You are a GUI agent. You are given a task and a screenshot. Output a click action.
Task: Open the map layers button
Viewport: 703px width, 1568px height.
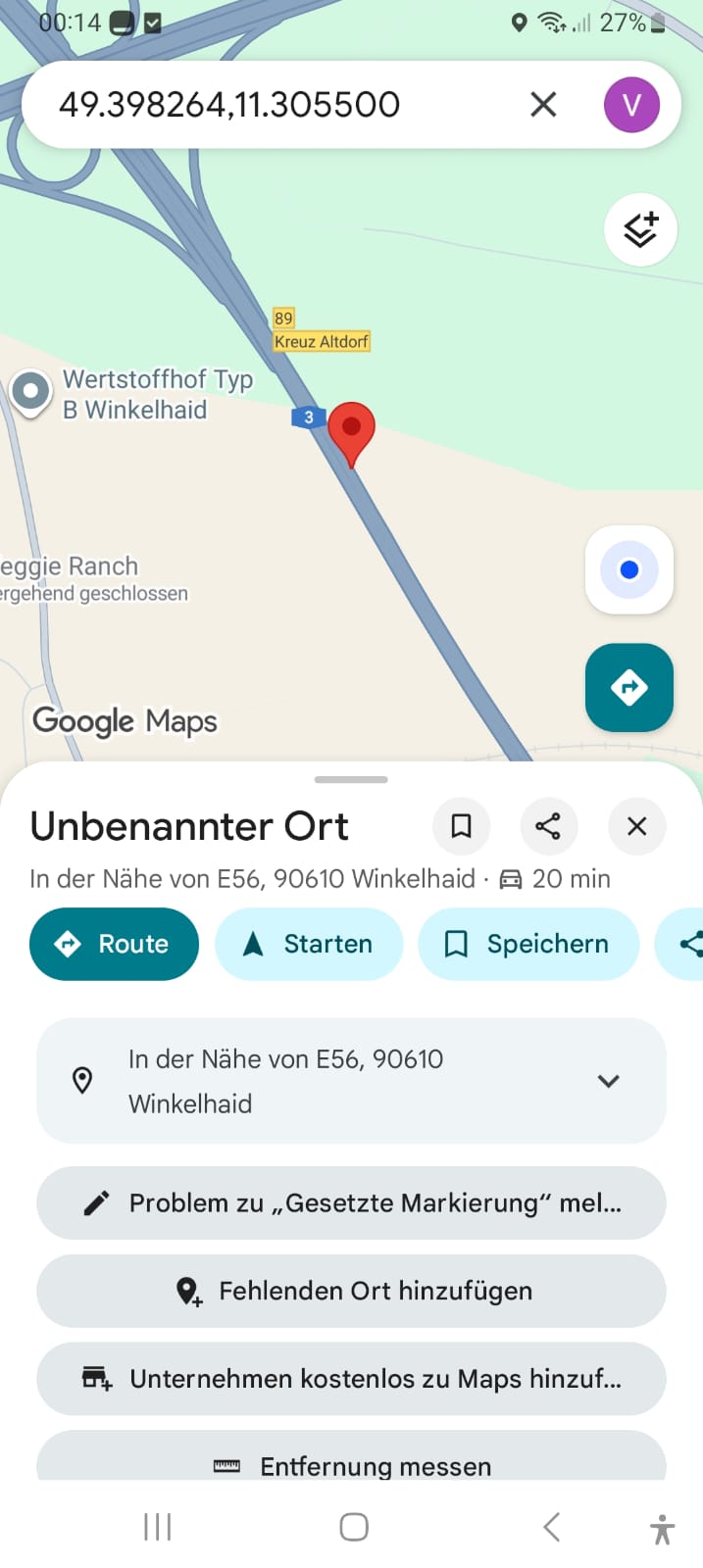(640, 230)
